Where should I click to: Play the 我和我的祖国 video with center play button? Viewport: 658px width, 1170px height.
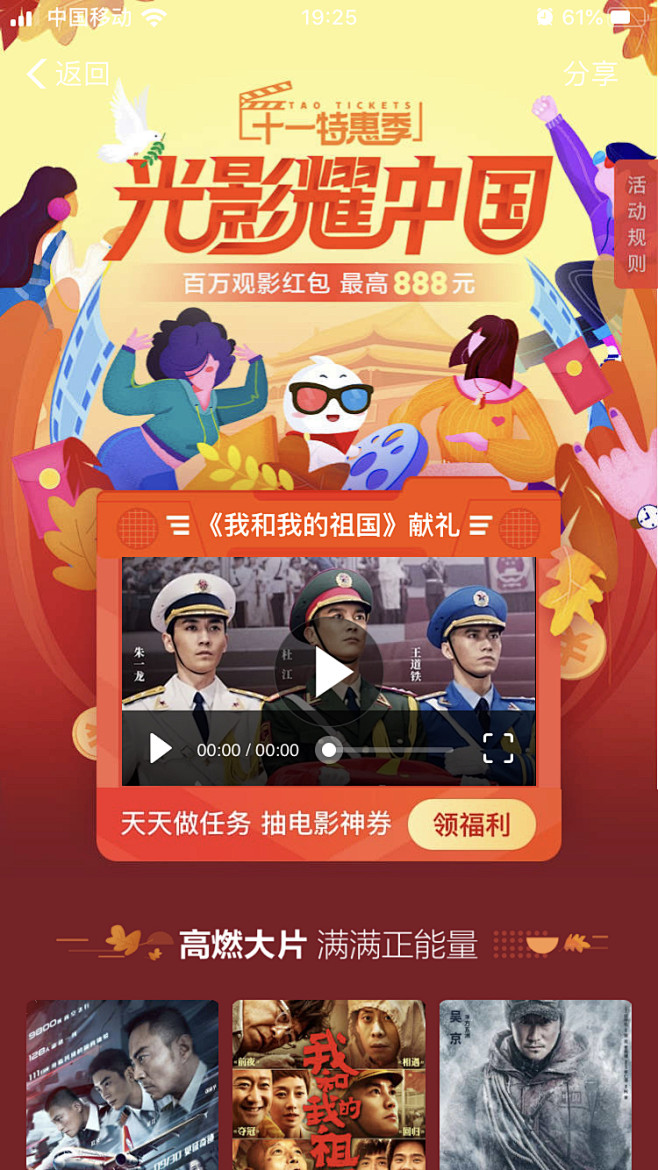click(330, 672)
